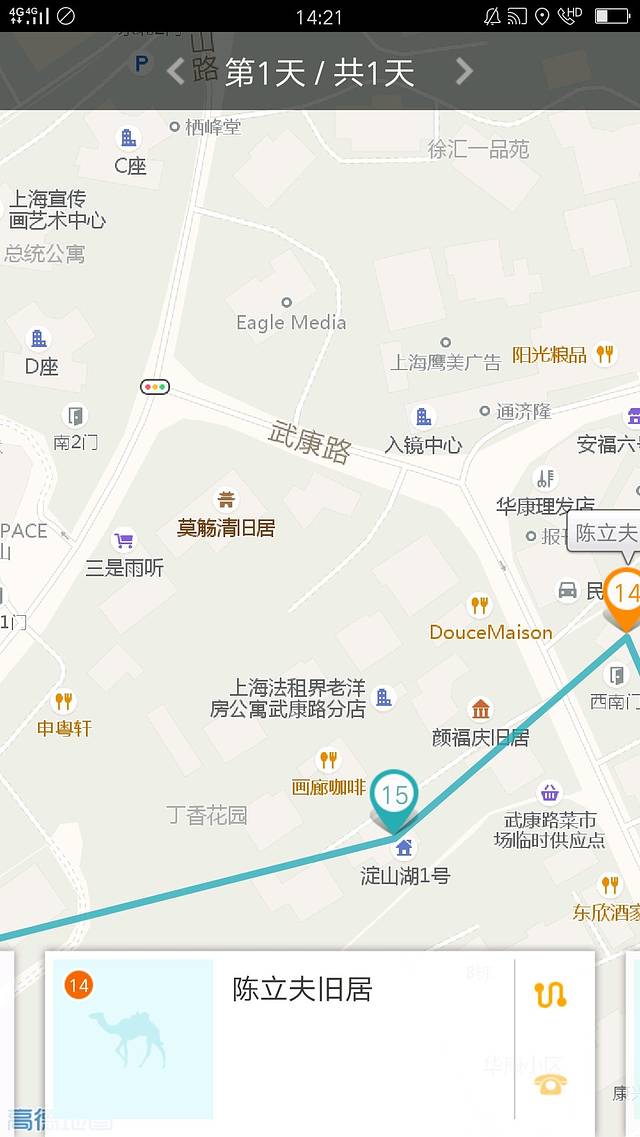This screenshot has height=1137, width=640.
Task: Show route to 陈立夫旧居
Action: [x=550, y=995]
